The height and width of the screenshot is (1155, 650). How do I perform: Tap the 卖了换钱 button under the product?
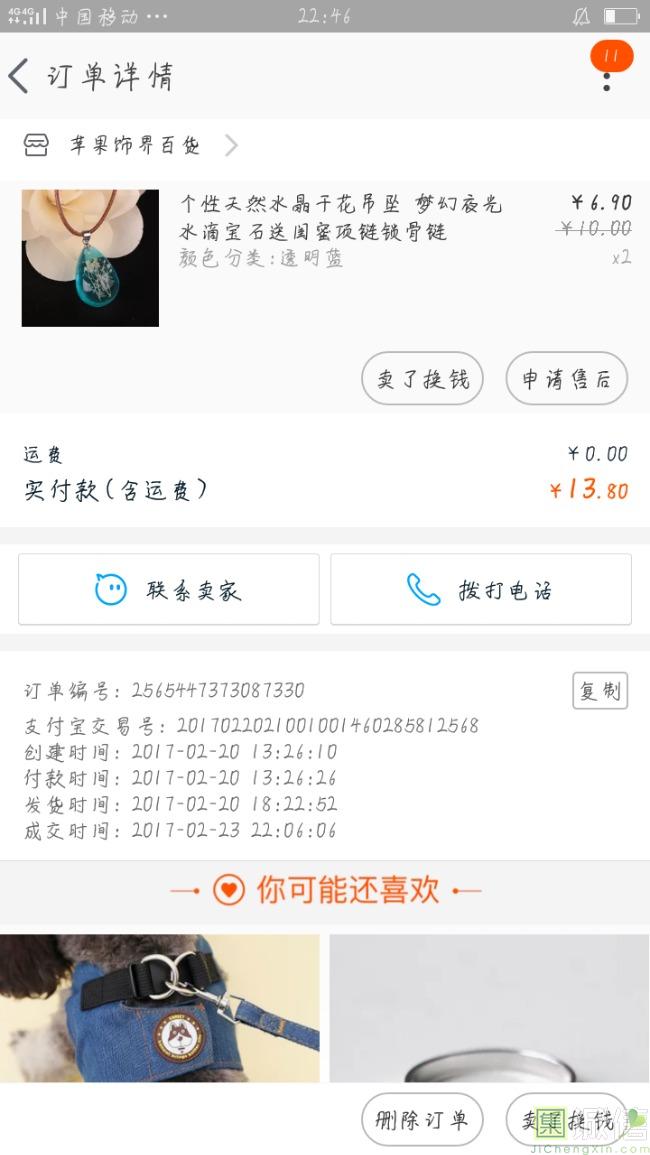[x=422, y=379]
